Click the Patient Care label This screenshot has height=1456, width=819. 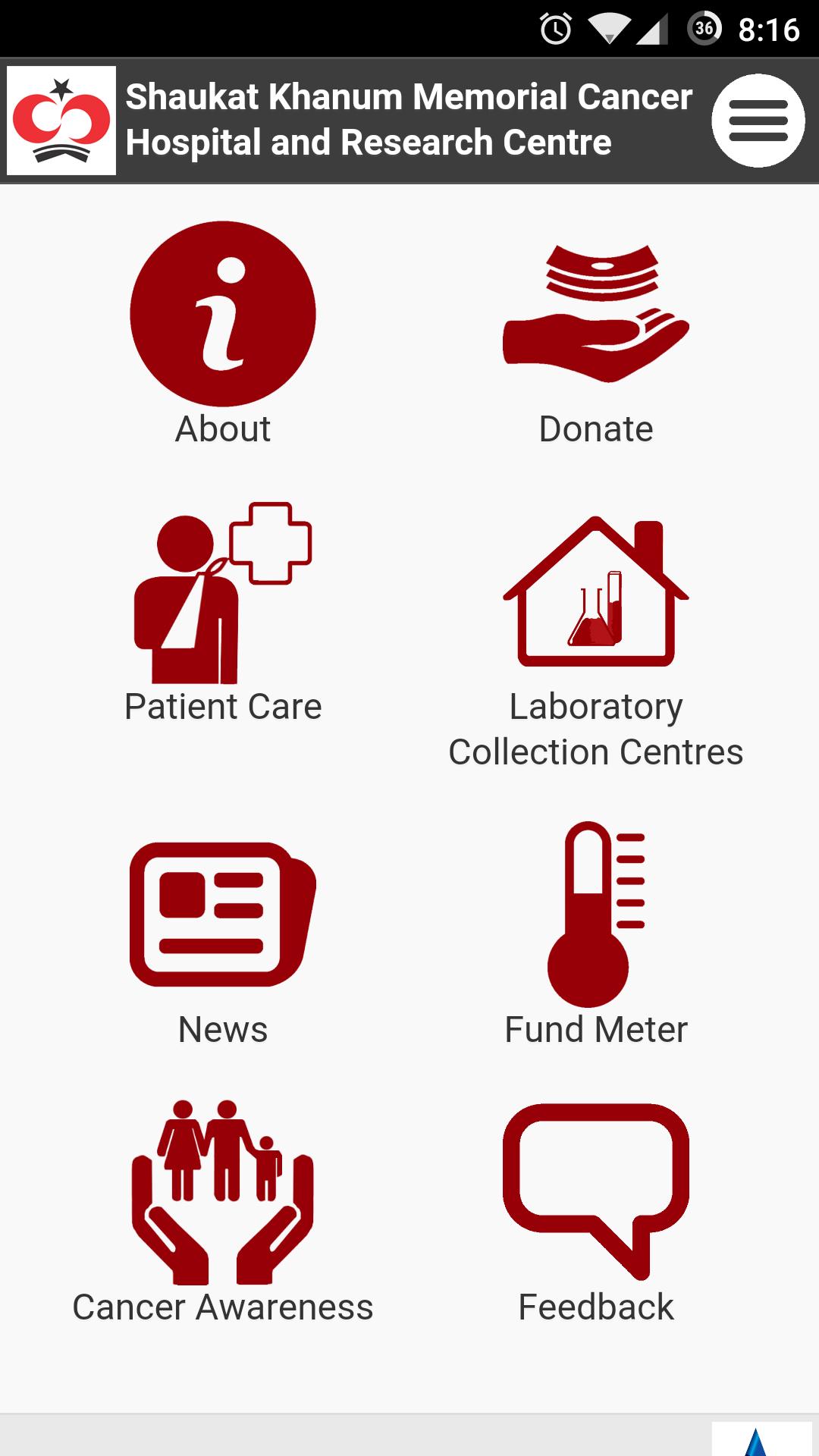click(223, 707)
